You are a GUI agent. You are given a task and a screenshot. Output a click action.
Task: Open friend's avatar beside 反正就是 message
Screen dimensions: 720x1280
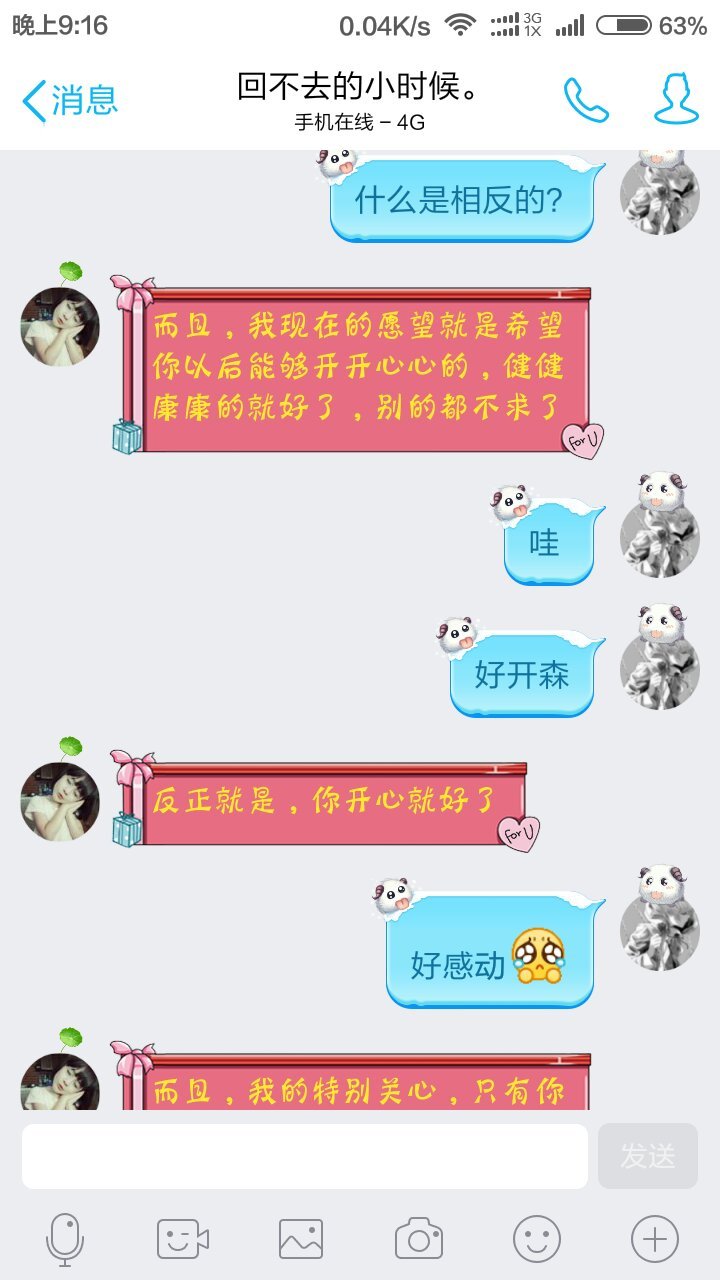coord(60,800)
